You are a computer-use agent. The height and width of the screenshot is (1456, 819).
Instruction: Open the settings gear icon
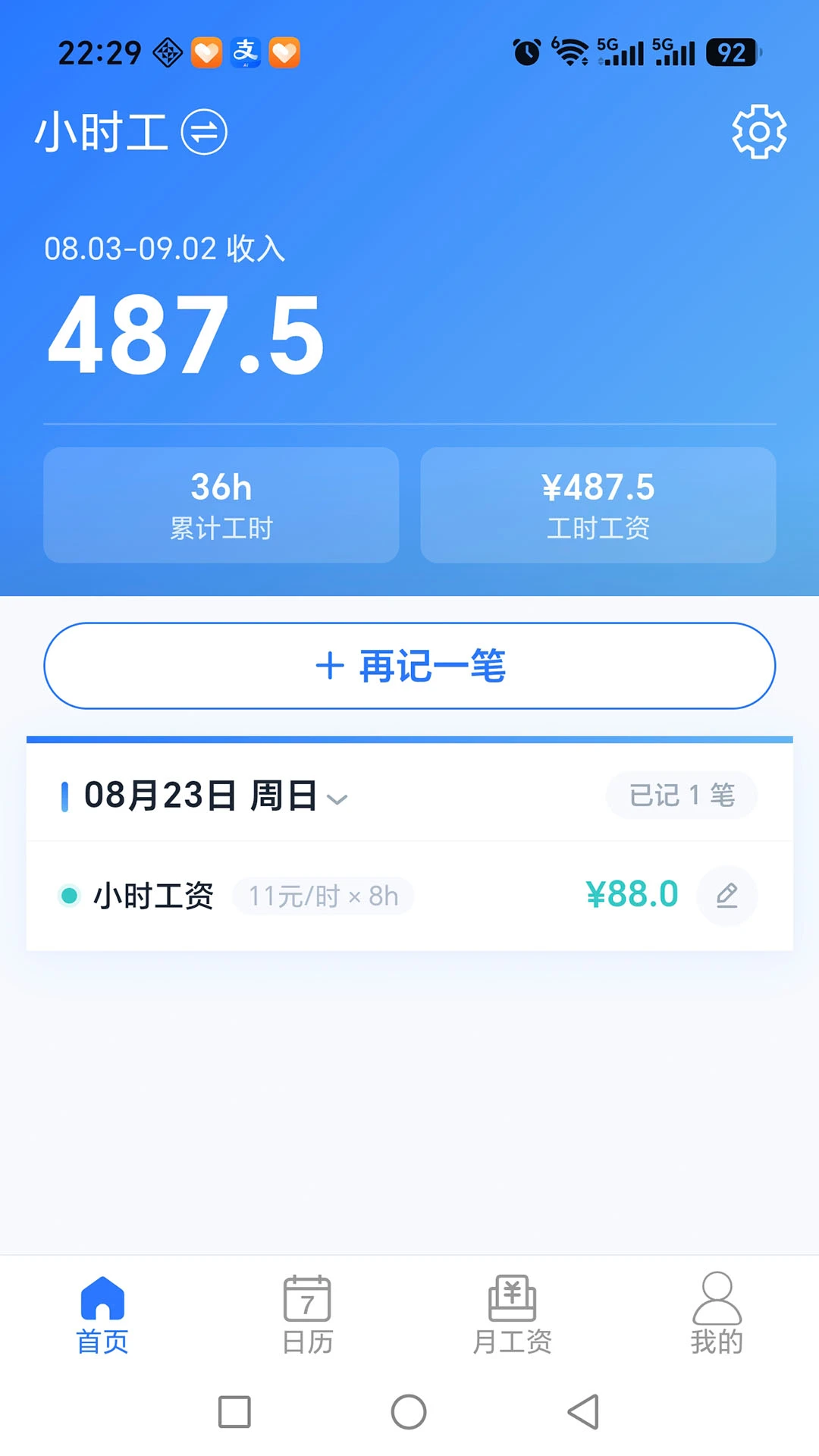pyautogui.click(x=759, y=132)
